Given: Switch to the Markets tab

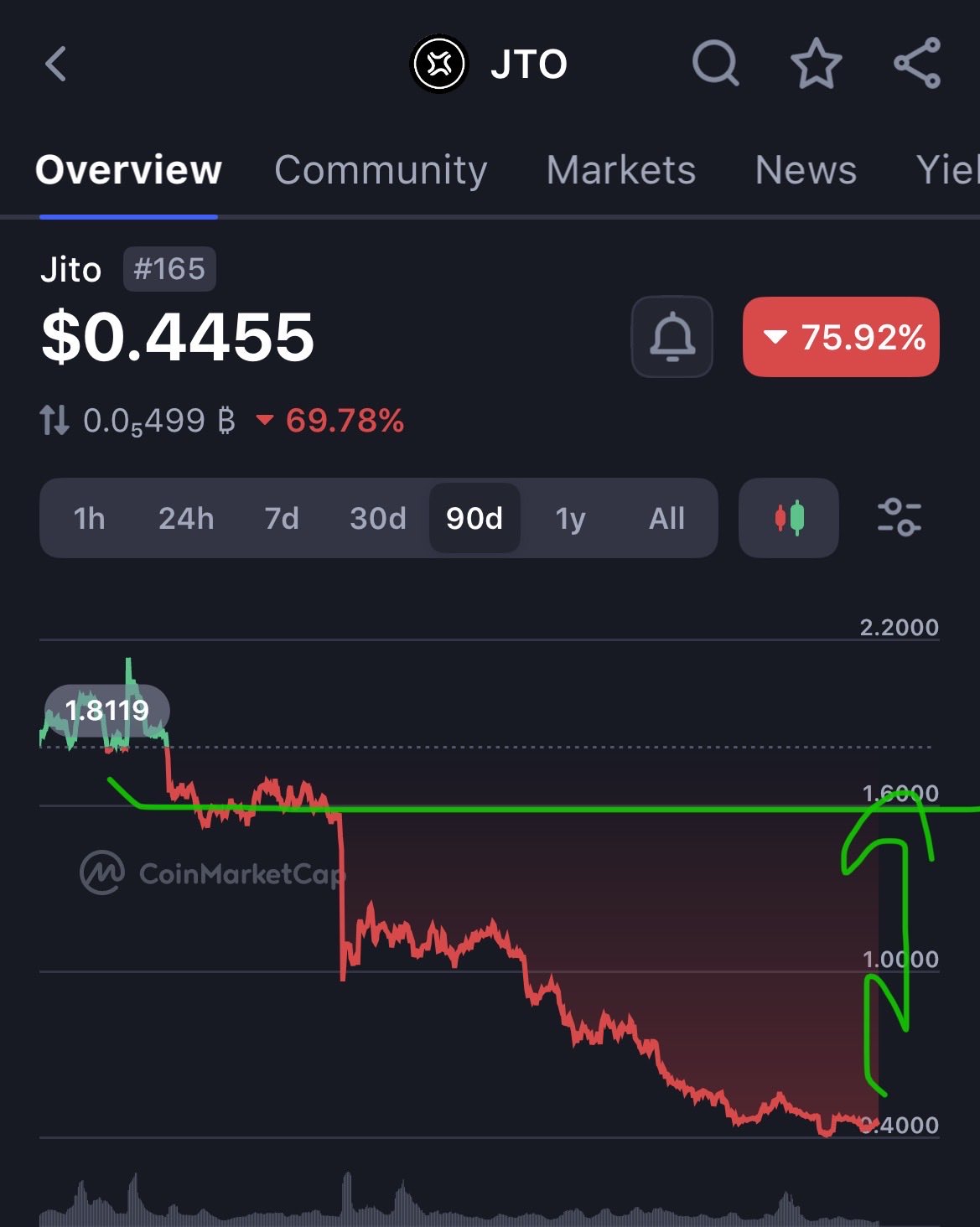Looking at the screenshot, I should (x=620, y=170).
